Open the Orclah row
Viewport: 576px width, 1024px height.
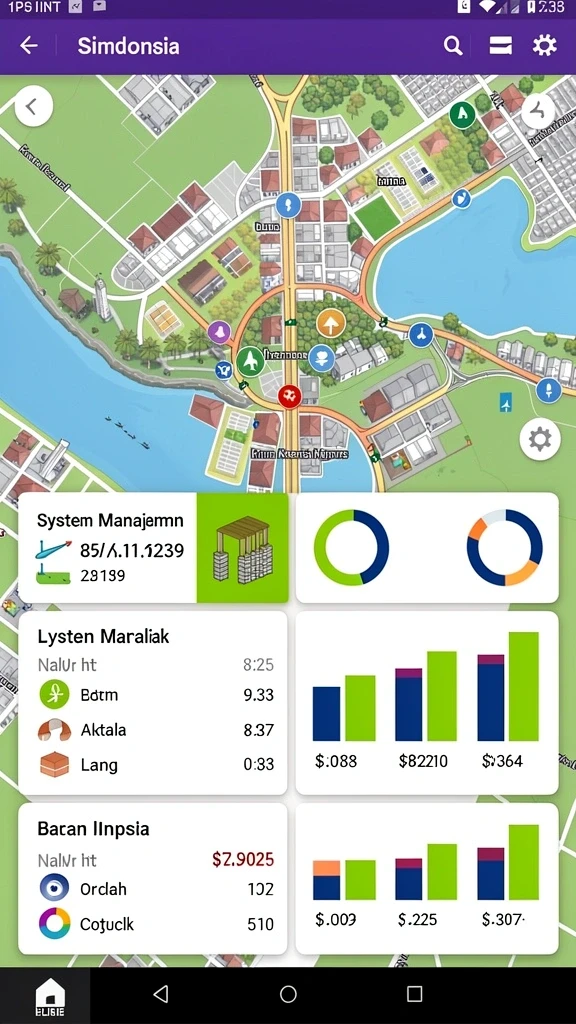click(155, 889)
